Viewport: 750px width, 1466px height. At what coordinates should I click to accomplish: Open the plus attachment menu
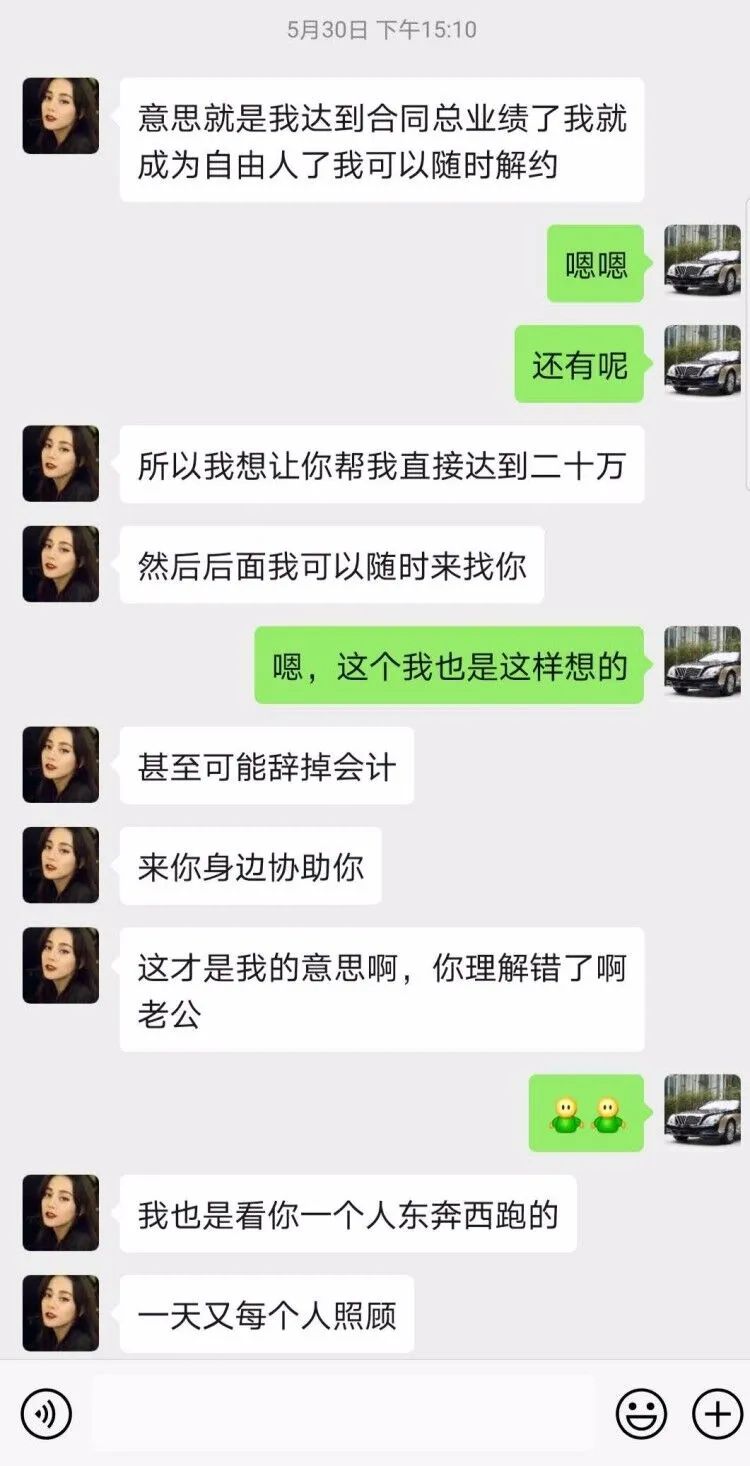[x=718, y=1413]
